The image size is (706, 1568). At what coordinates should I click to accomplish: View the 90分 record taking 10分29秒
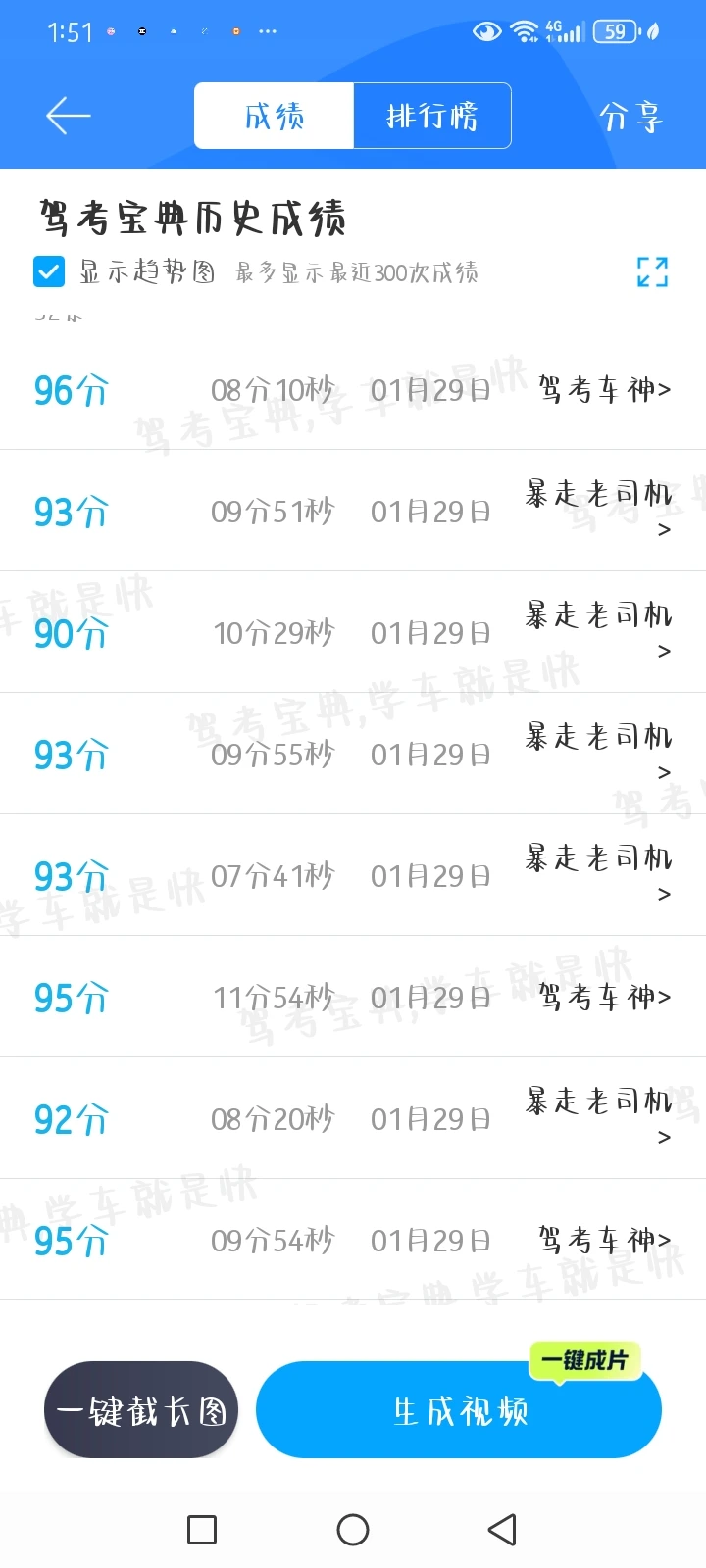click(x=353, y=633)
